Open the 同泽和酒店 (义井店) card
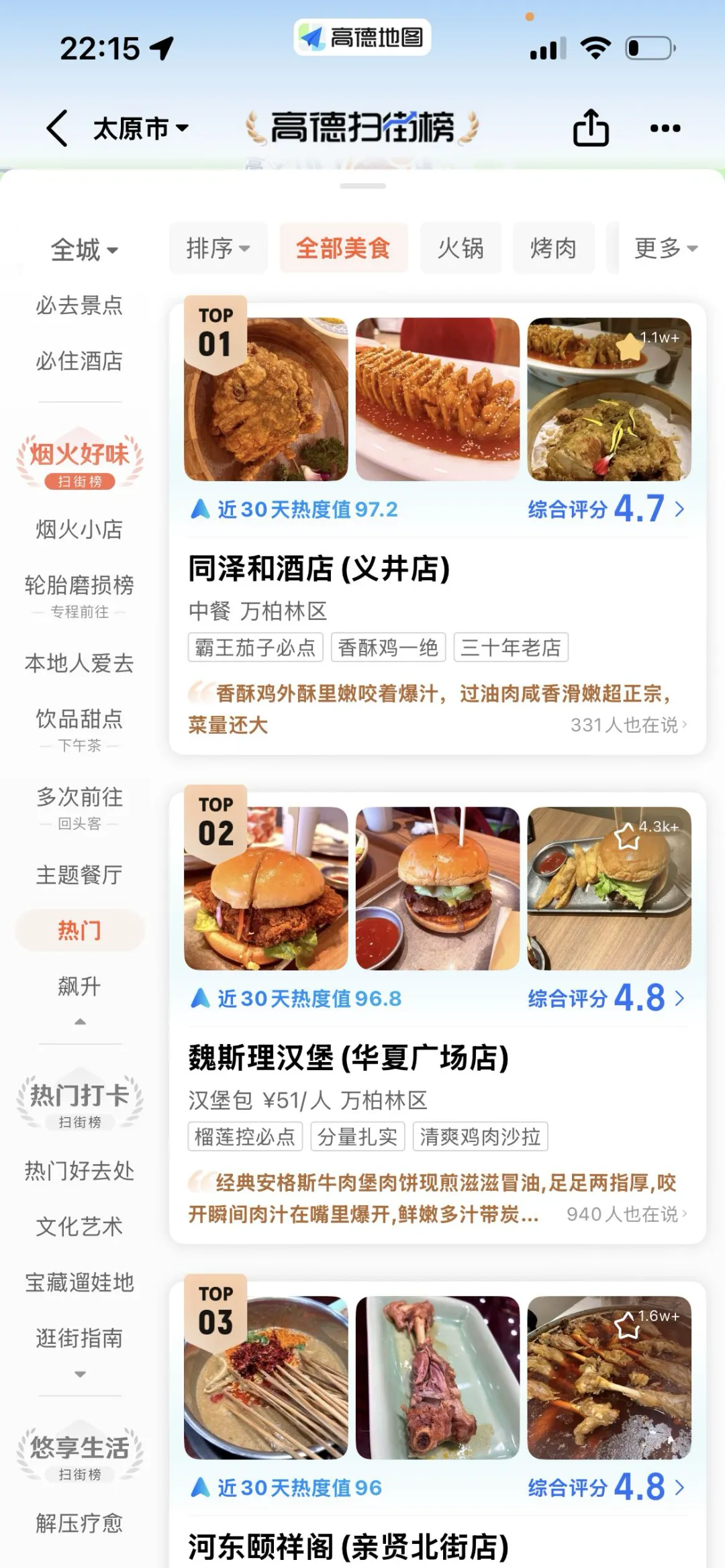The image size is (725, 1568). [x=319, y=569]
